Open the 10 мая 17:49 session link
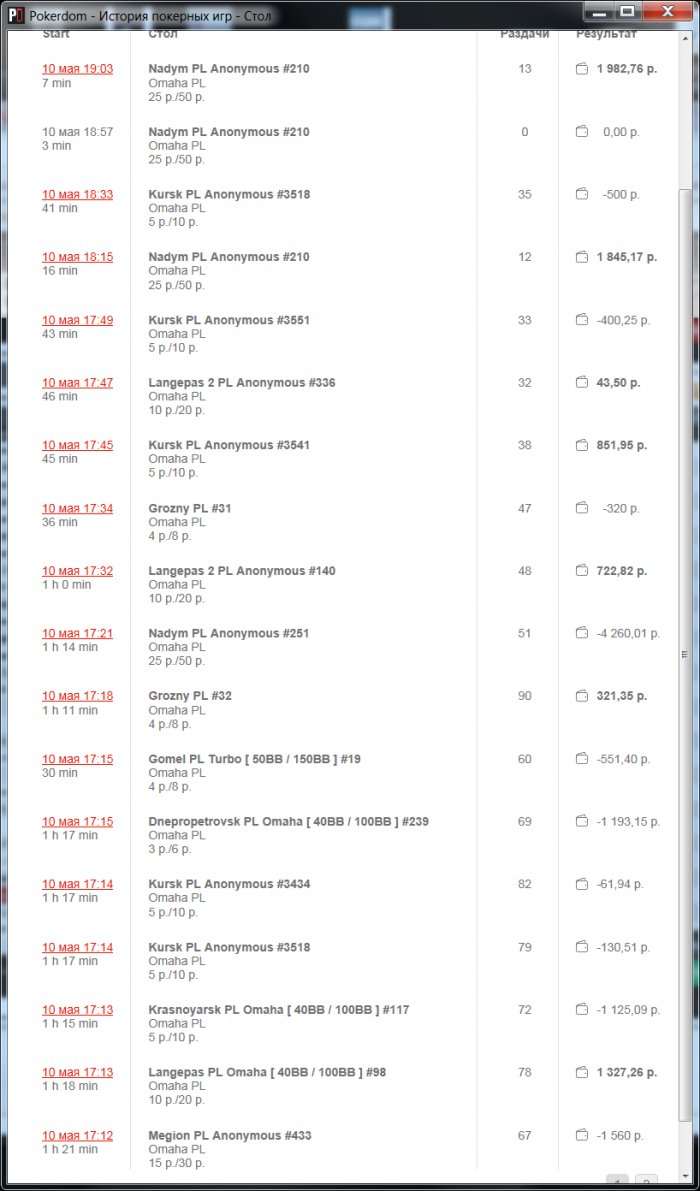 pos(77,320)
